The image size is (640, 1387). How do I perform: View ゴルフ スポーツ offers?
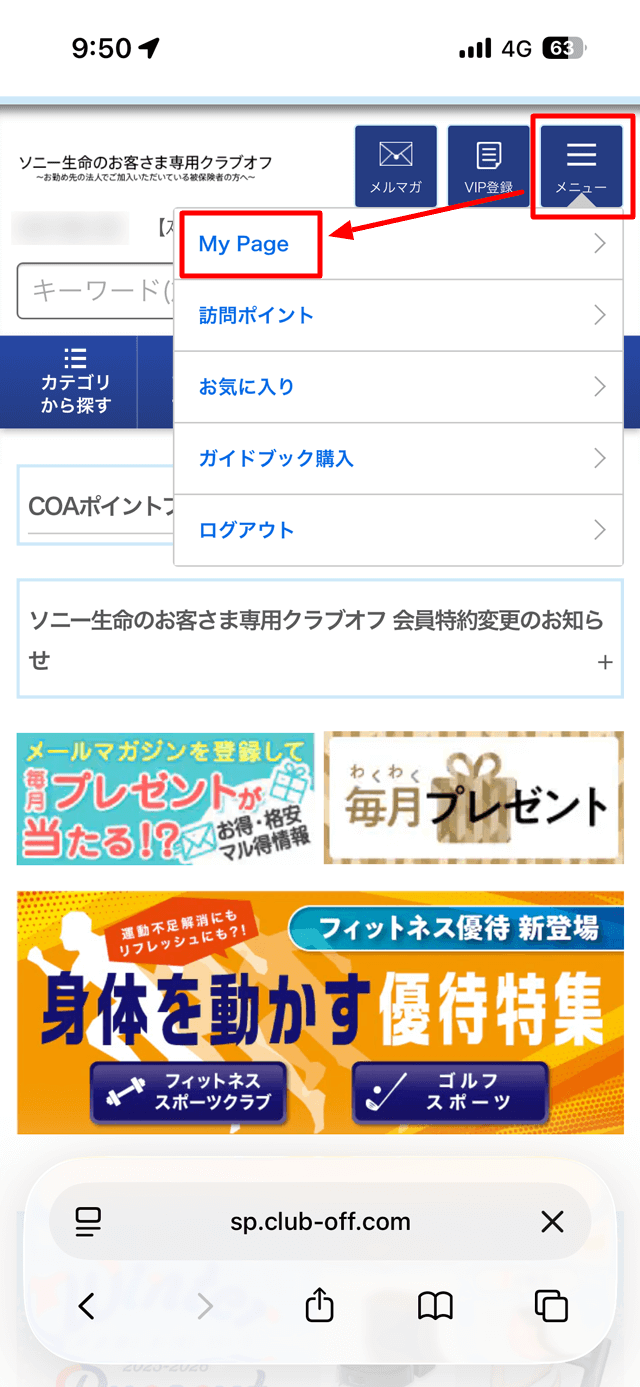(450, 1091)
